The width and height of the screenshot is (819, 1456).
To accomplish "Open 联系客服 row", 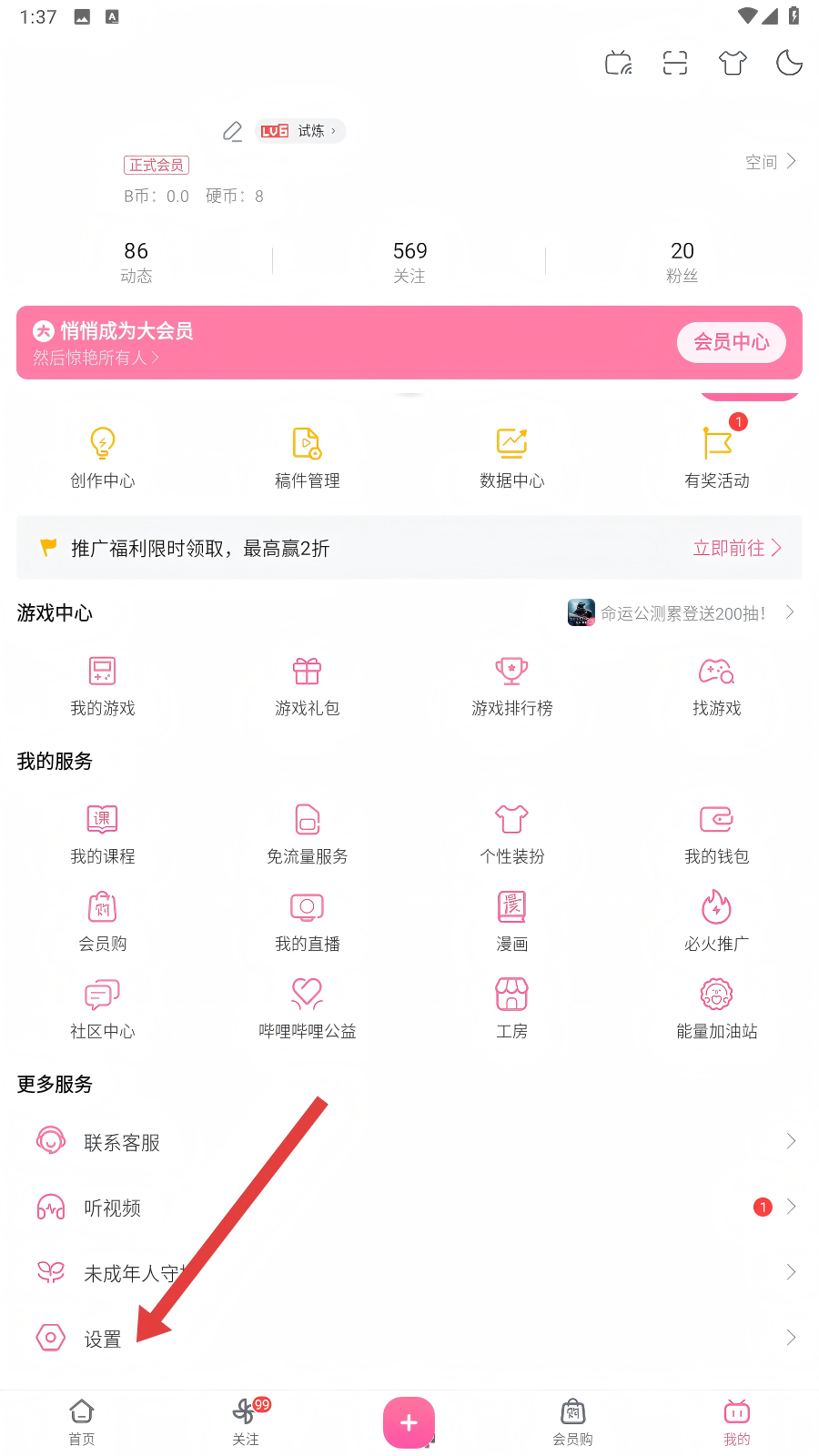I will (409, 1142).
